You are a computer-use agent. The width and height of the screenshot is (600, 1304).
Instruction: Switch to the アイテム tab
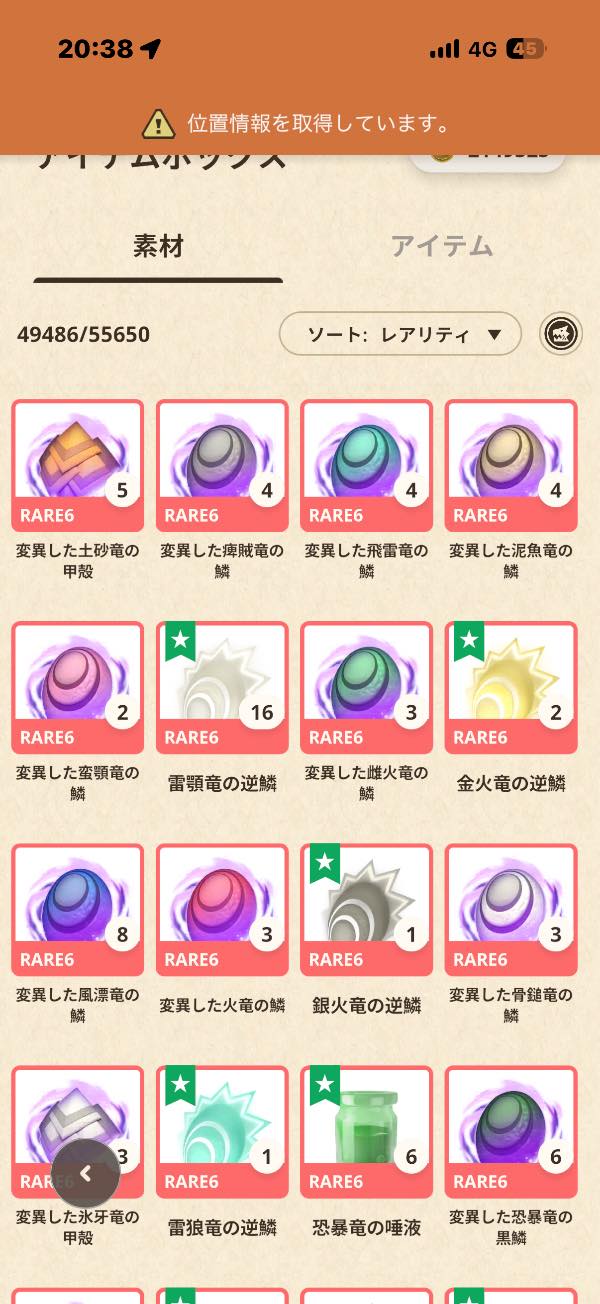pyautogui.click(x=441, y=247)
